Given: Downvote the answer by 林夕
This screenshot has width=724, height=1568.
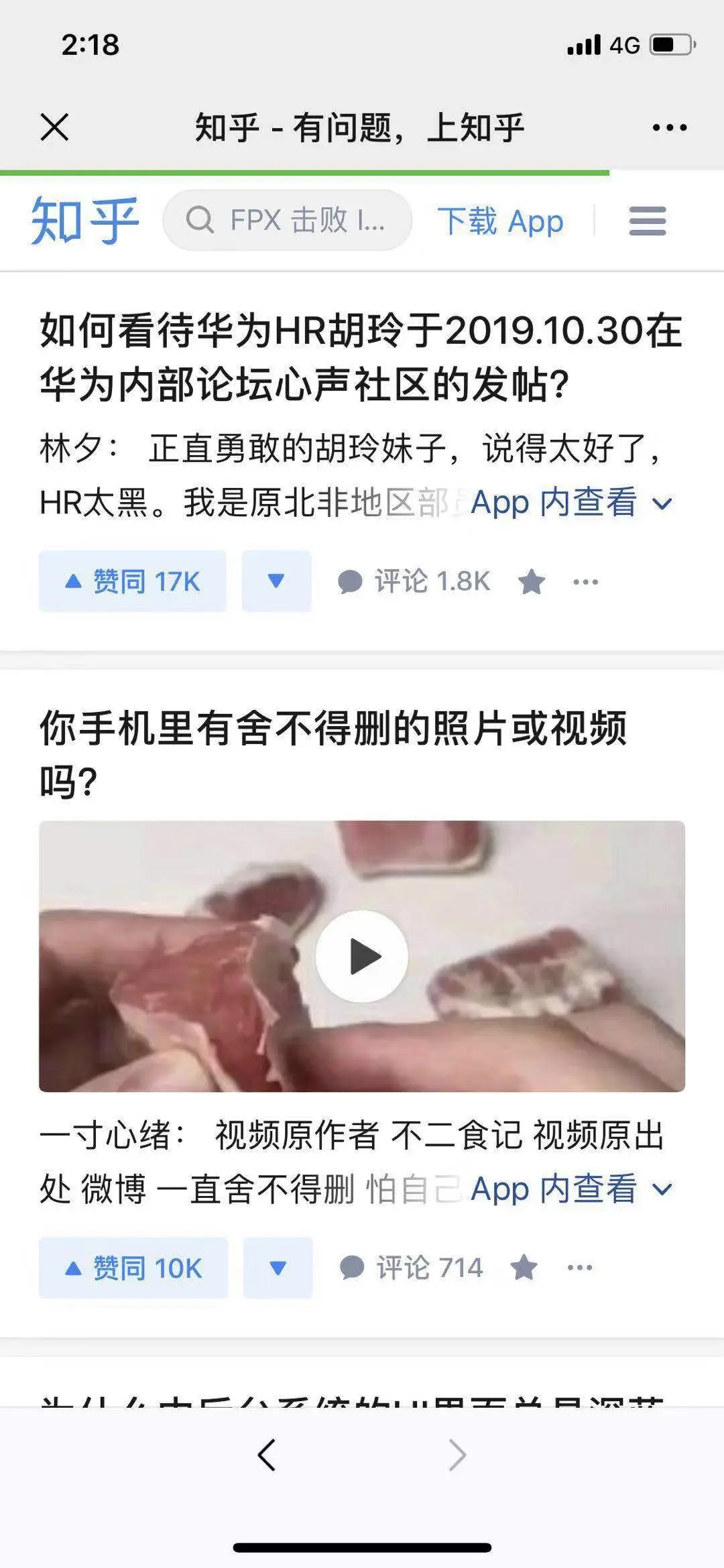Looking at the screenshot, I should pos(276,581).
